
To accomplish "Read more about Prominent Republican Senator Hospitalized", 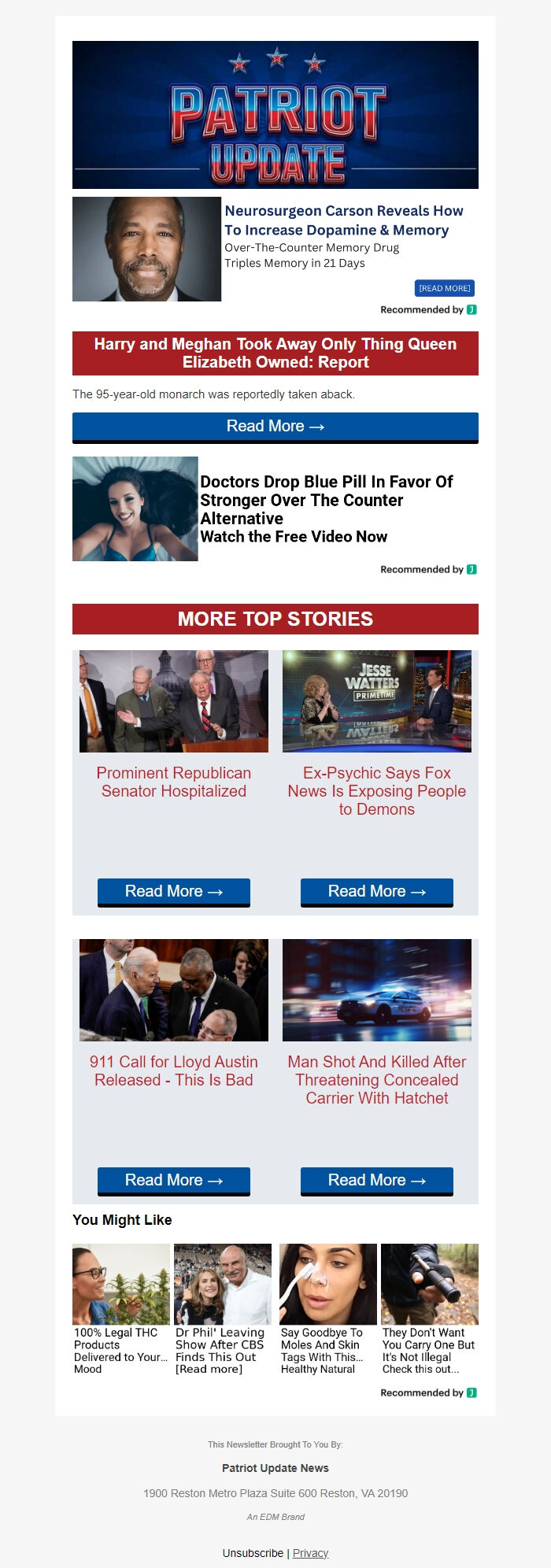I will pyautogui.click(x=173, y=892).
